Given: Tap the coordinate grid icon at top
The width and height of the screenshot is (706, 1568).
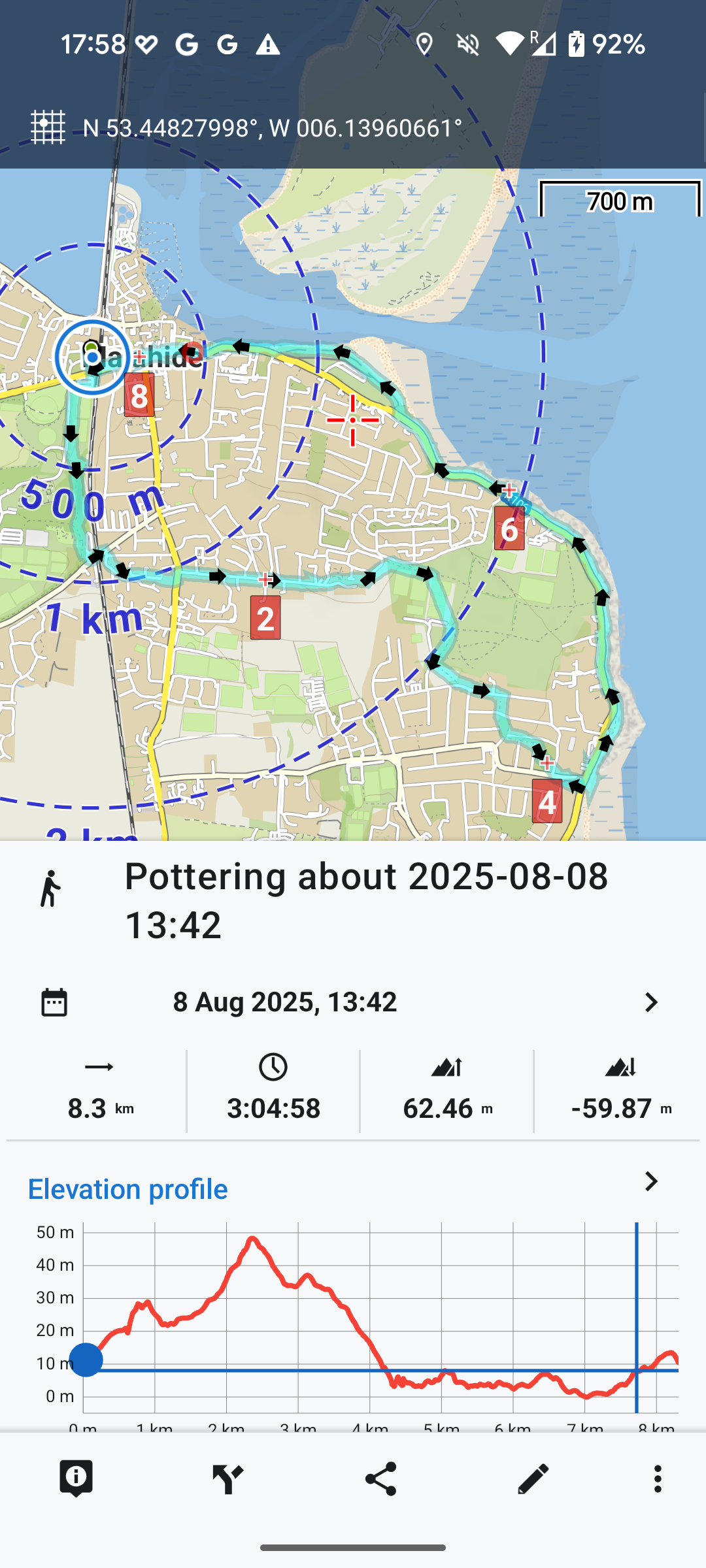Looking at the screenshot, I should 48,127.
